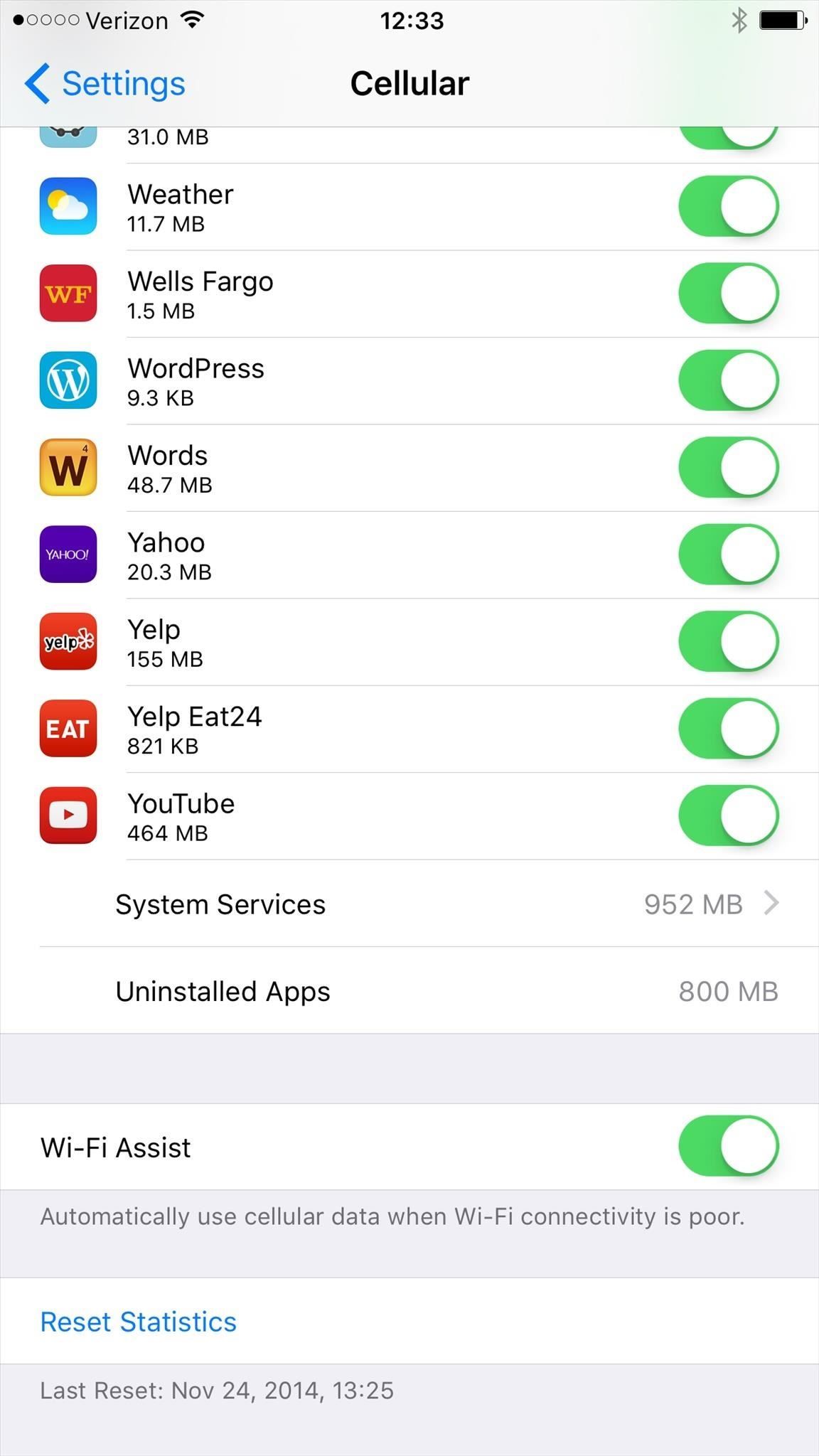
Task: Select the Cellular title bar
Action: [409, 82]
